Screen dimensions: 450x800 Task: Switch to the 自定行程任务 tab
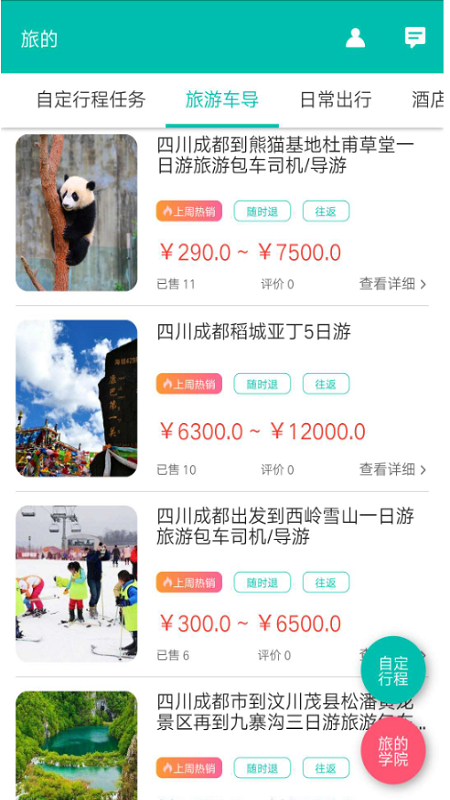pyautogui.click(x=91, y=99)
